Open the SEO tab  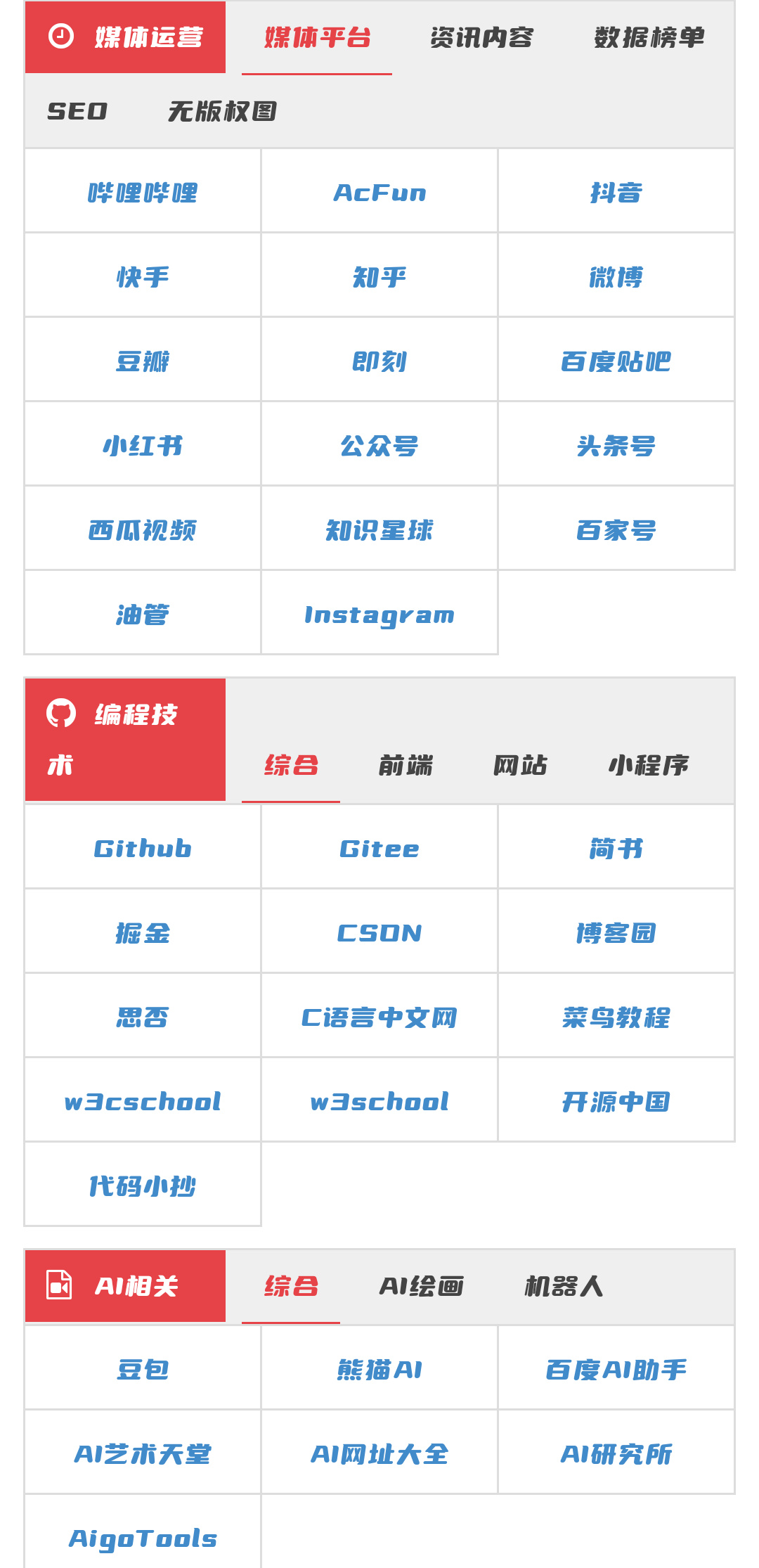coord(77,111)
